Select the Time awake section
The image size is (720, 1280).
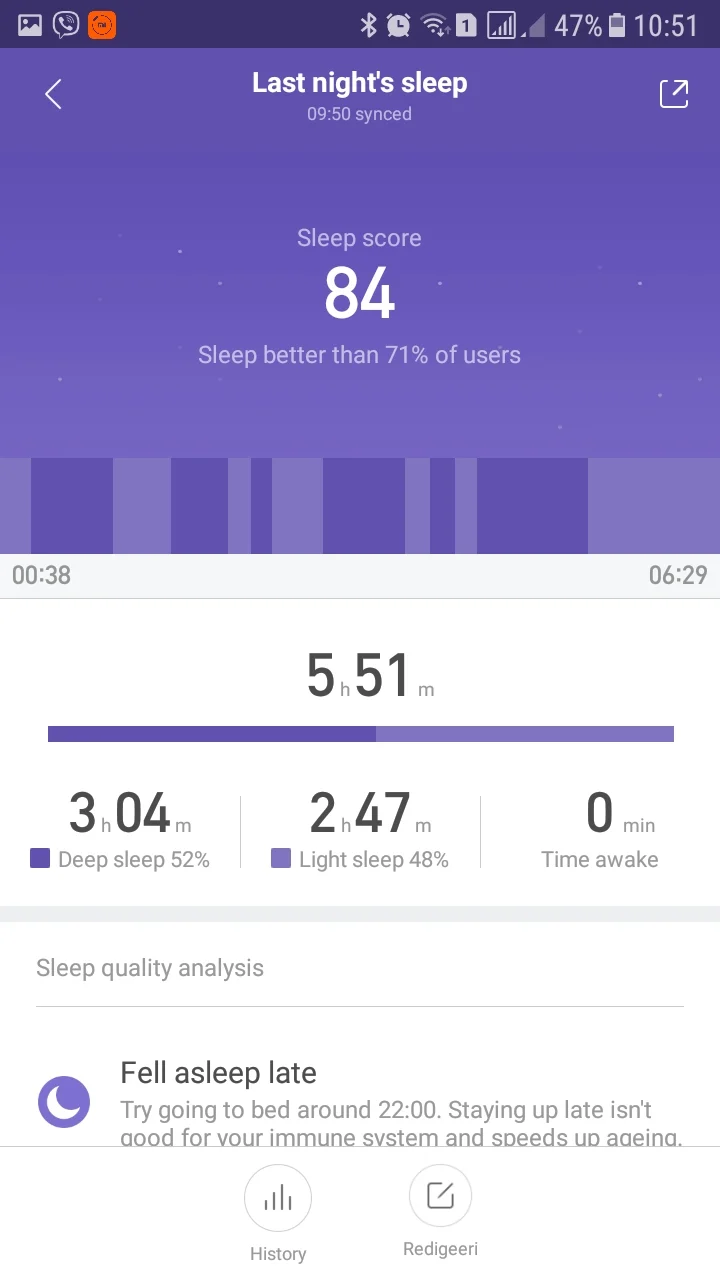[x=600, y=830]
